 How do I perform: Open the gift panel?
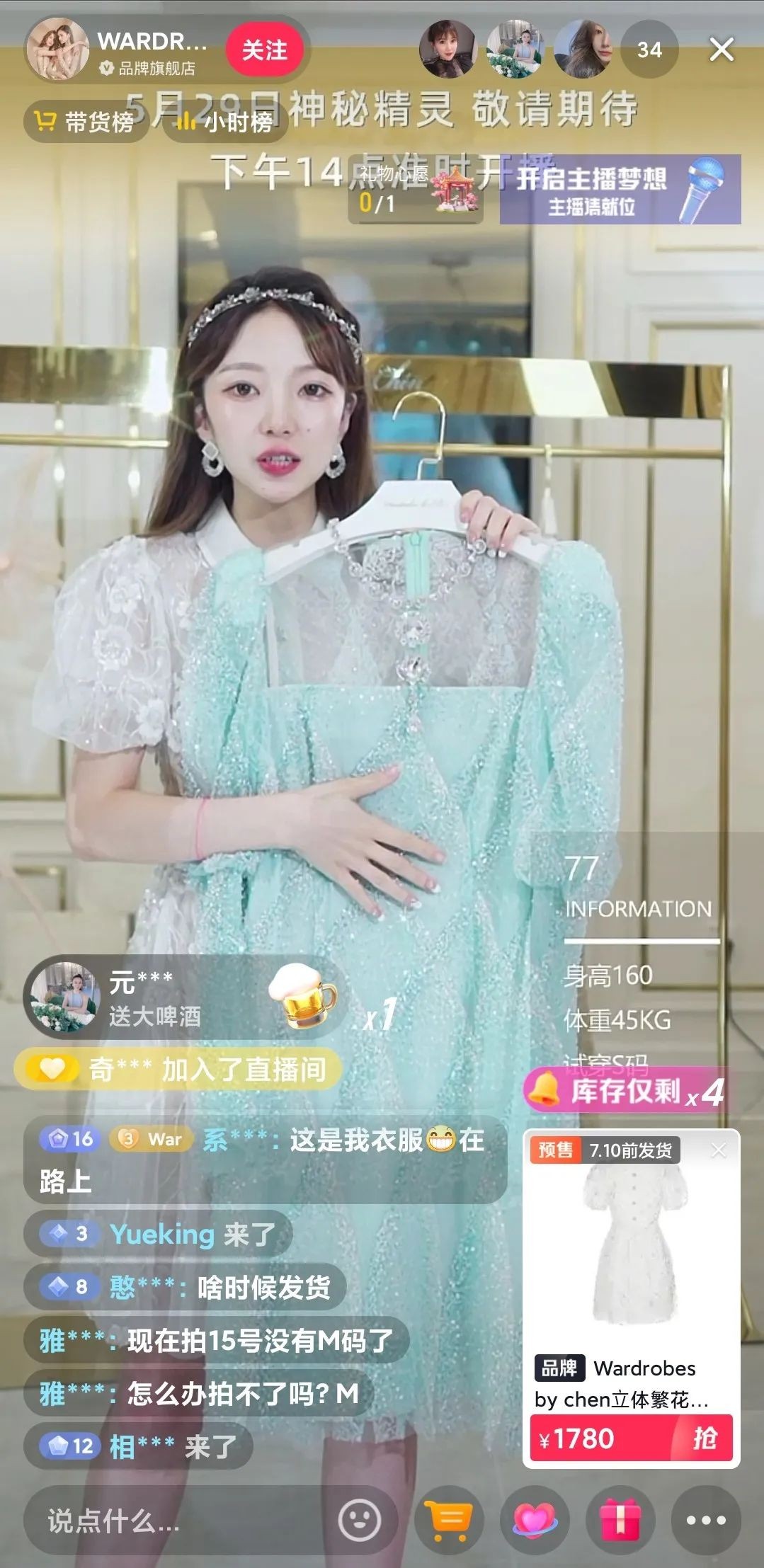pyautogui.click(x=620, y=1520)
